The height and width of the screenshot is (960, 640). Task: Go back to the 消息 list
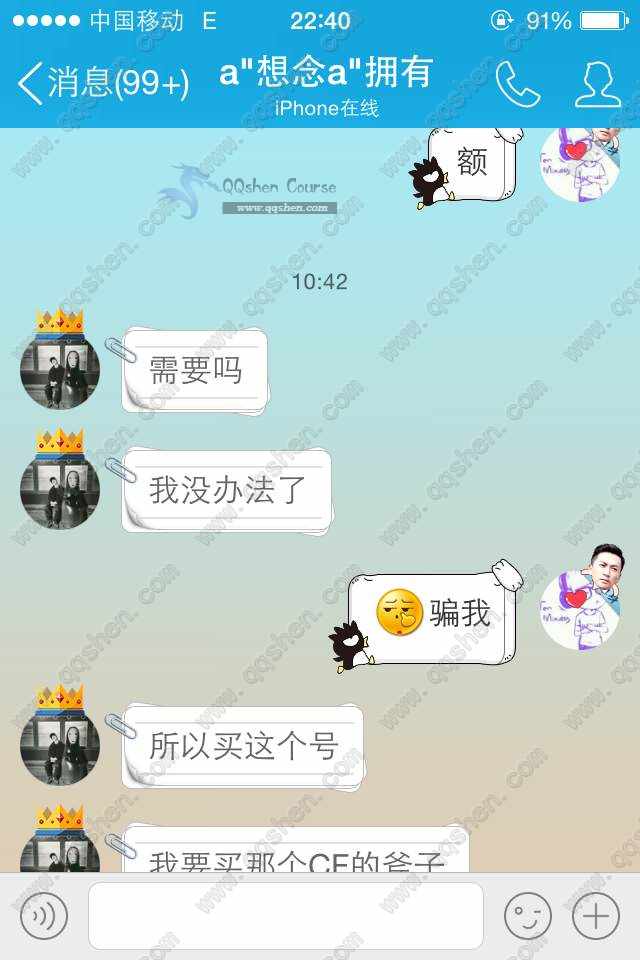click(x=100, y=84)
